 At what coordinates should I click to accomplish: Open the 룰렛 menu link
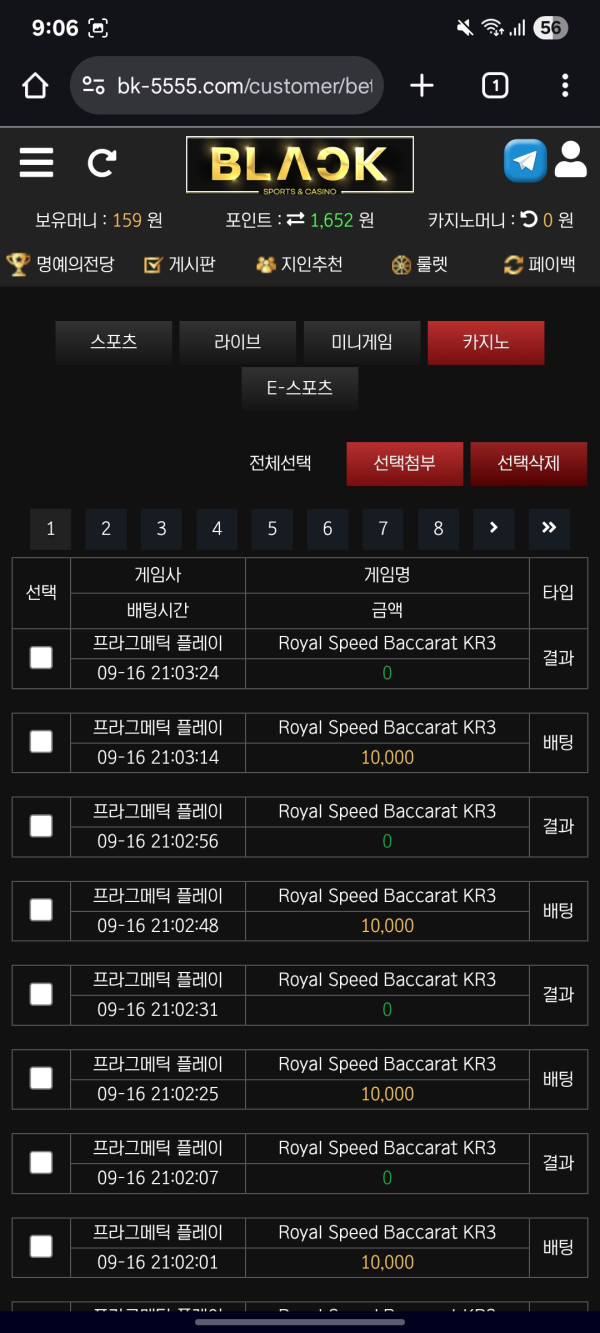(x=420, y=264)
